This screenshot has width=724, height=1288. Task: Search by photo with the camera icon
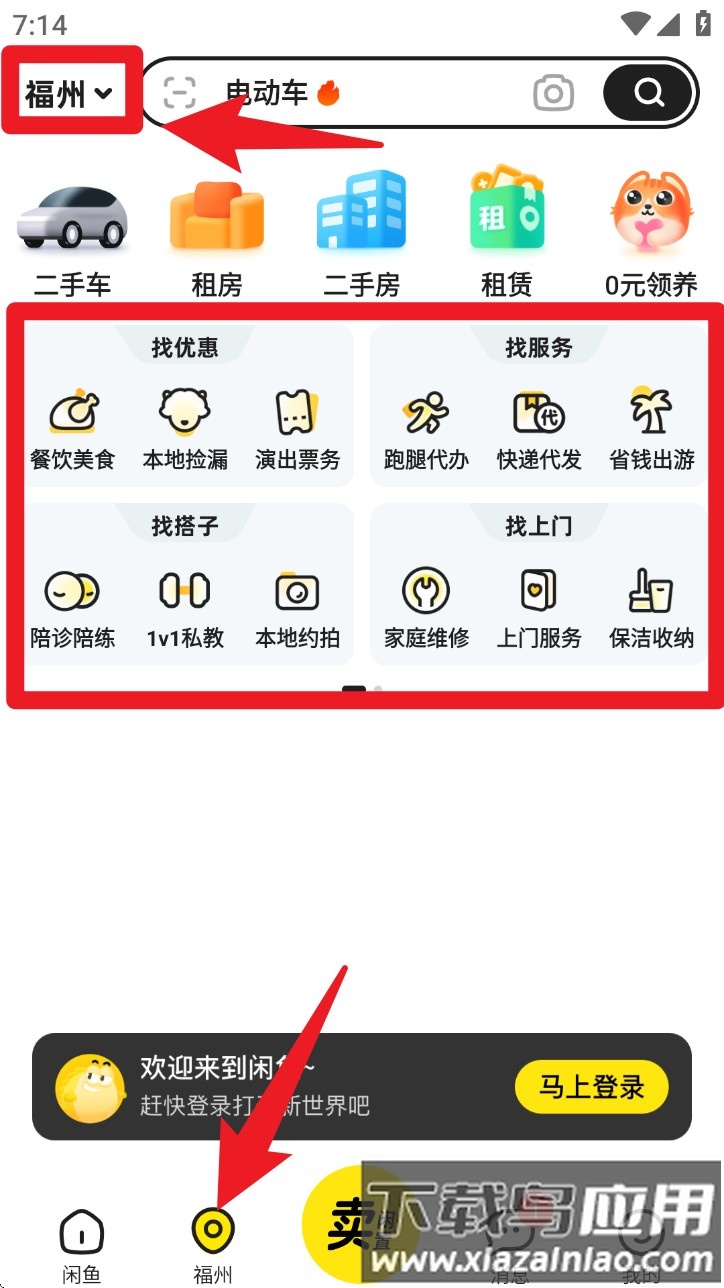tap(553, 93)
